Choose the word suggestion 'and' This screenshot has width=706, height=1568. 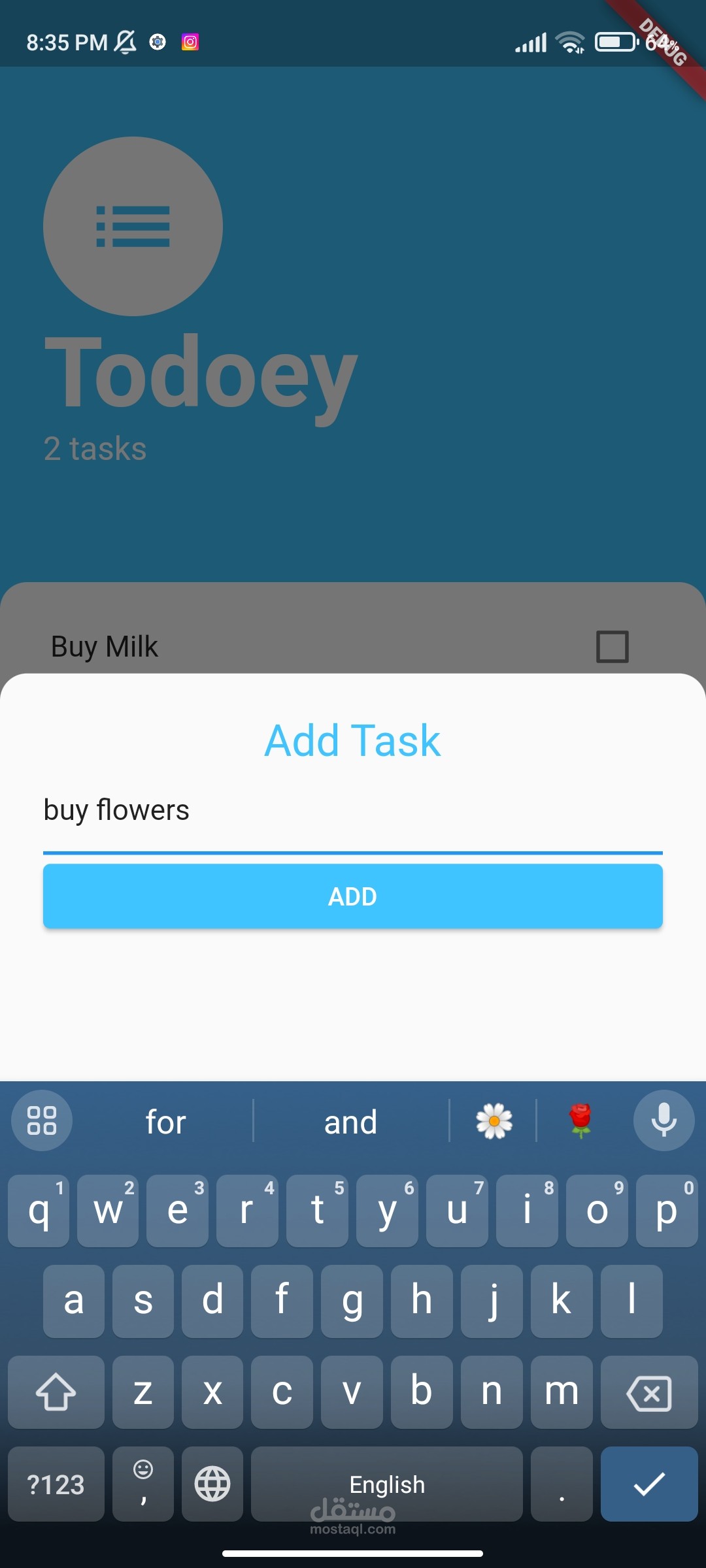point(351,1120)
